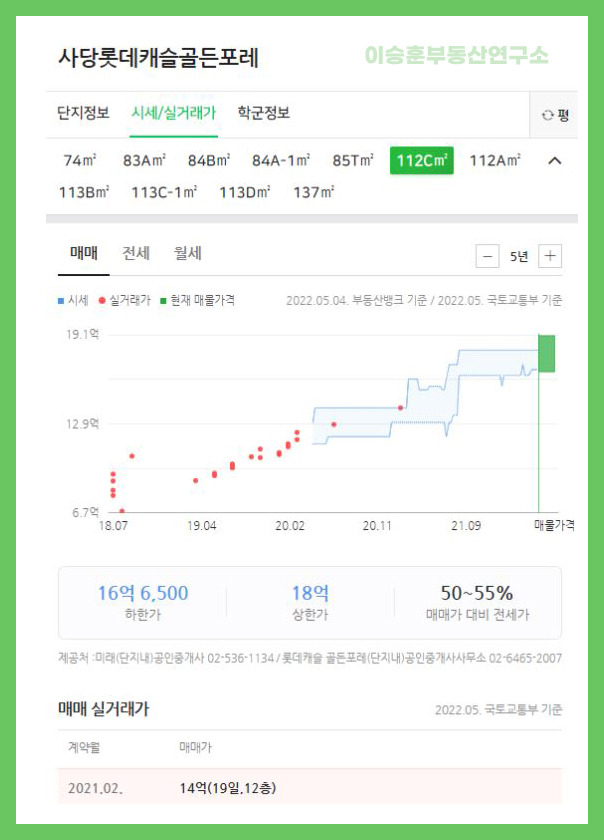The height and width of the screenshot is (840, 604).
Task: Select the 83A㎡ size chip
Action: (x=144, y=160)
